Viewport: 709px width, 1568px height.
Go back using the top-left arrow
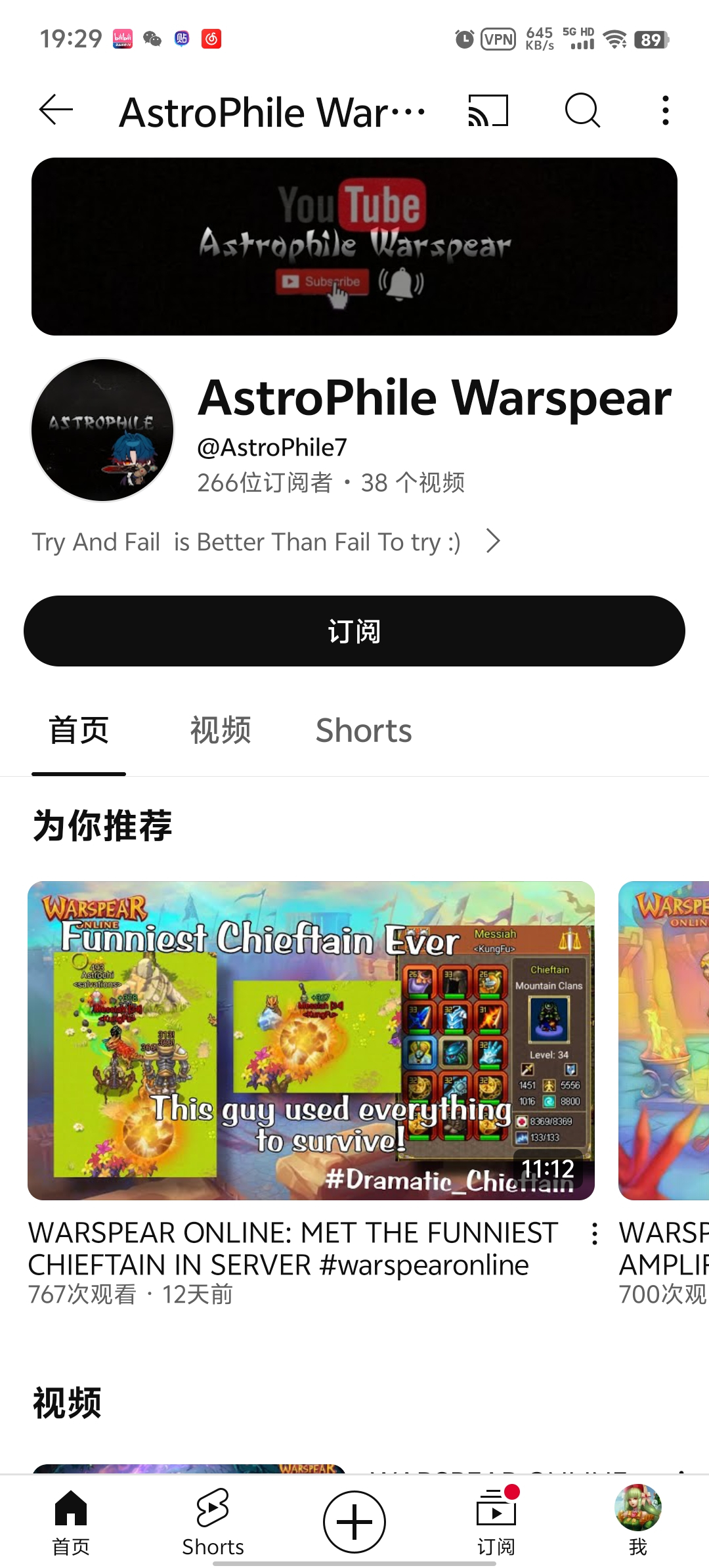point(56,110)
